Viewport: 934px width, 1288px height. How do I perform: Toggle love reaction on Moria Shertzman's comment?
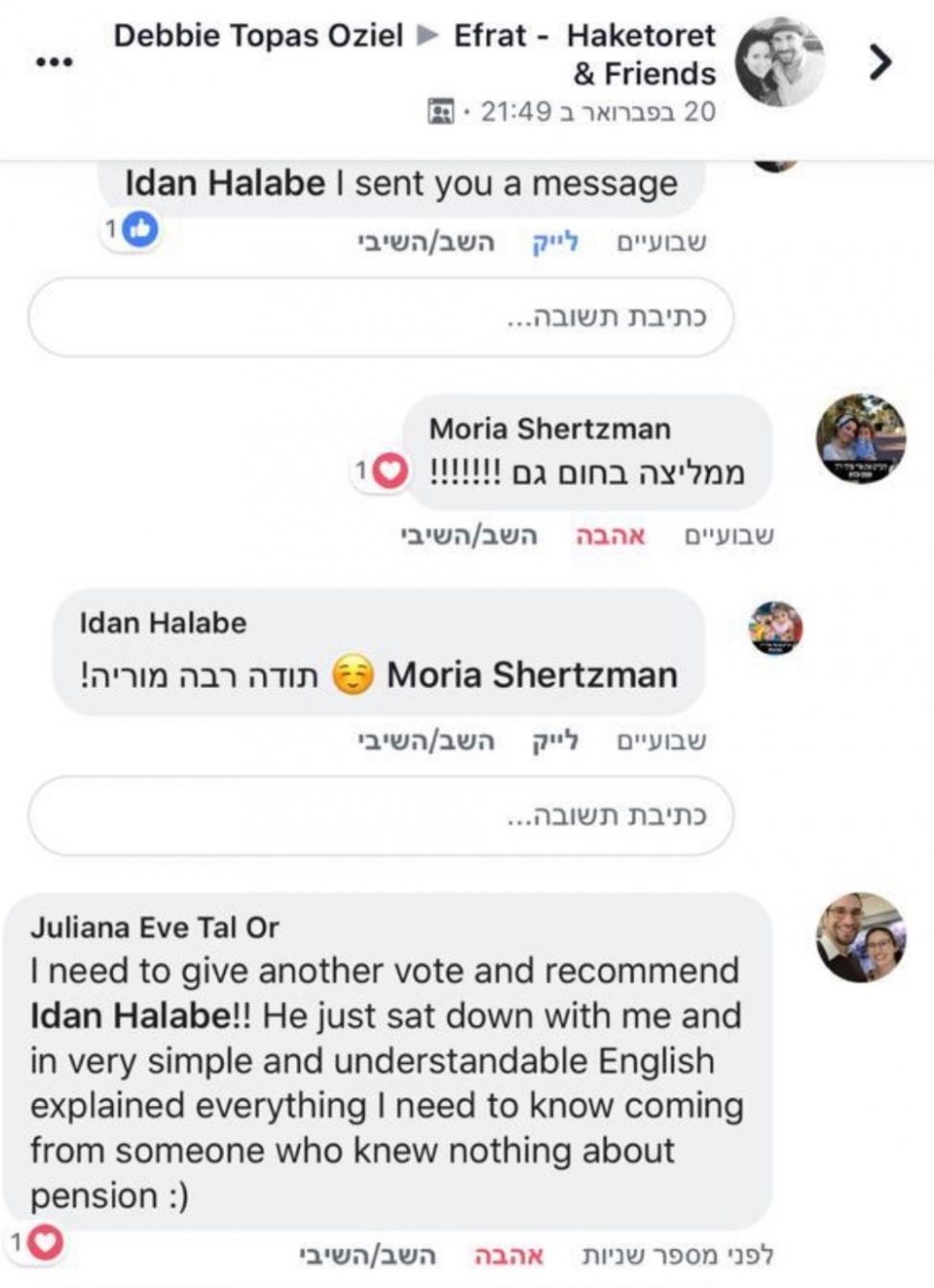(610, 536)
